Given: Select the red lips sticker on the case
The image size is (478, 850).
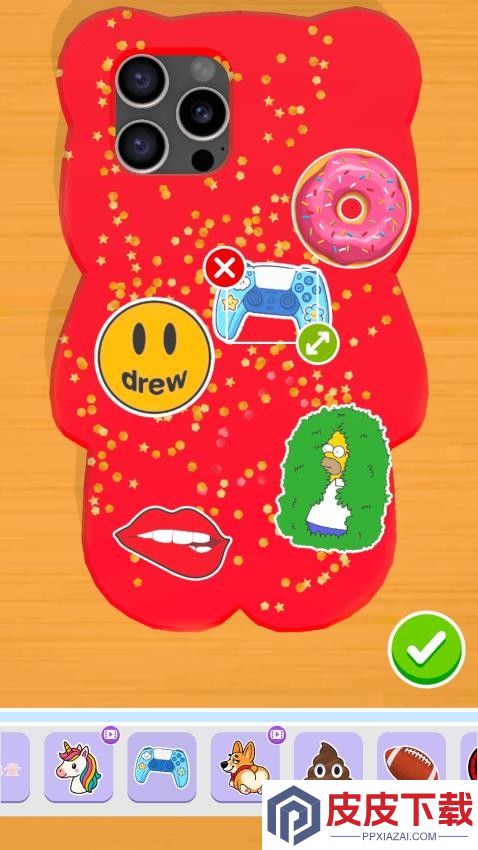Looking at the screenshot, I should [x=172, y=542].
